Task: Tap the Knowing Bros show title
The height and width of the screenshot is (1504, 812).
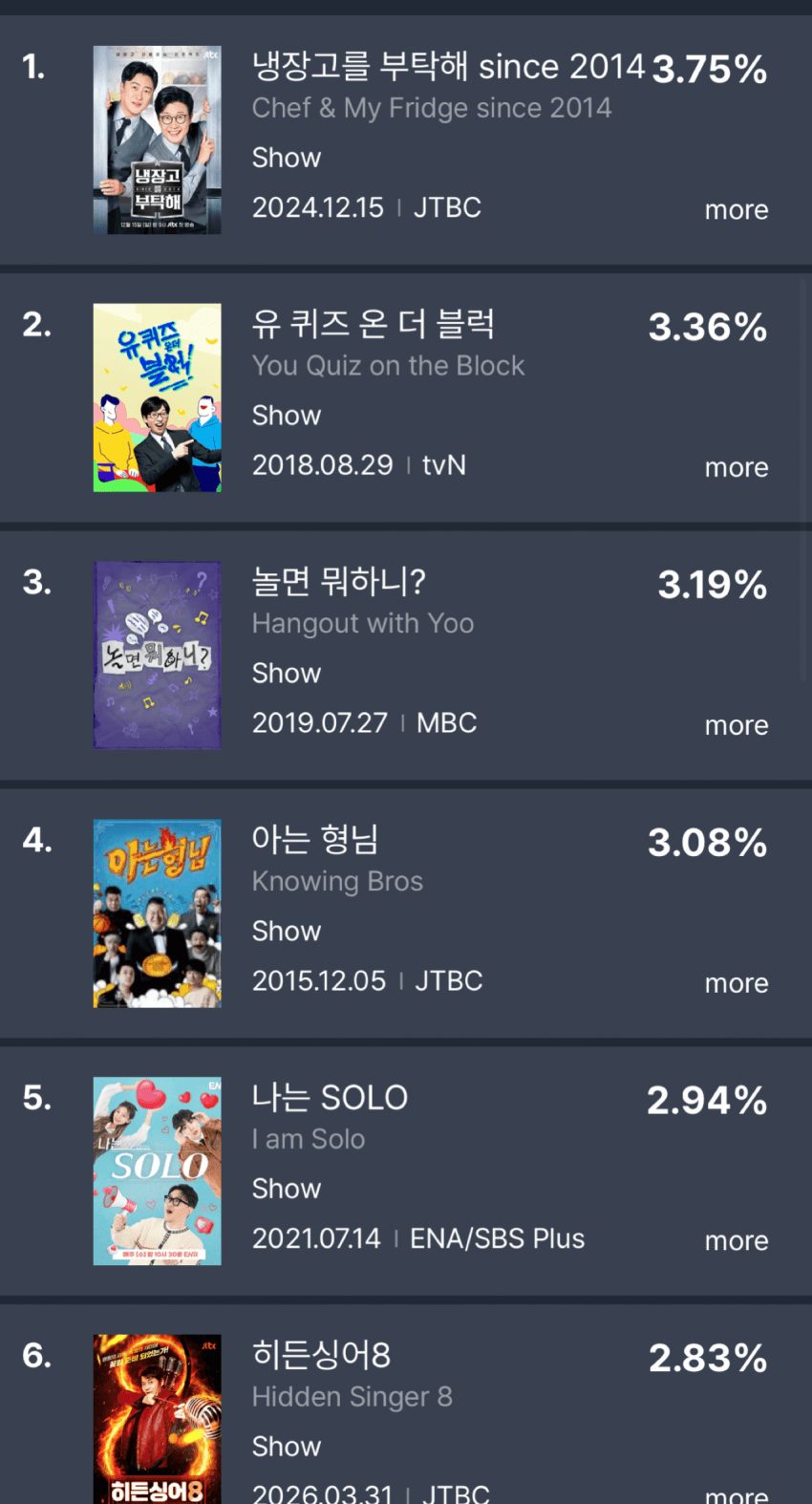Action: (314, 840)
